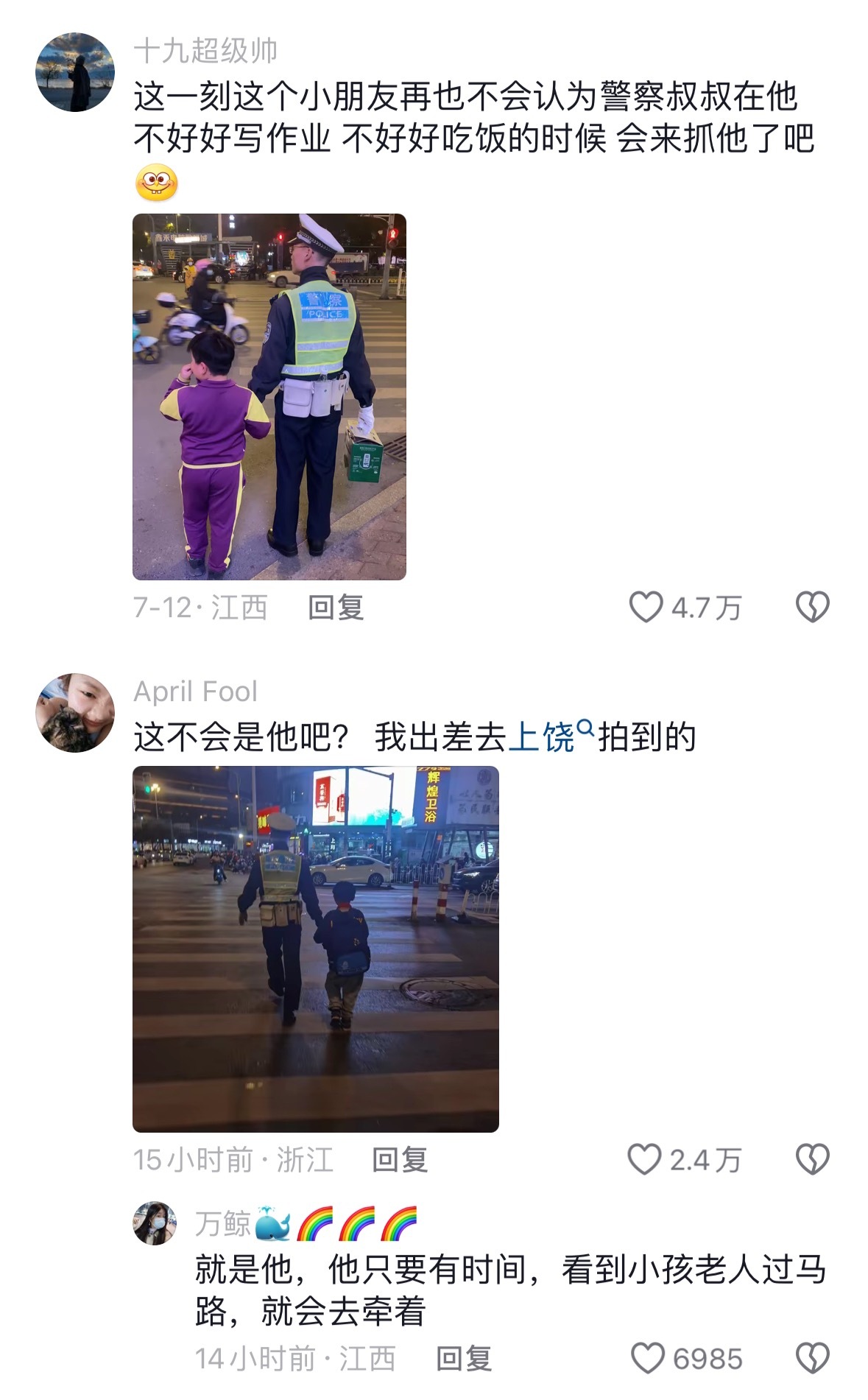Reply to April Fool's comment
The image size is (868, 1400).
[x=400, y=1160]
